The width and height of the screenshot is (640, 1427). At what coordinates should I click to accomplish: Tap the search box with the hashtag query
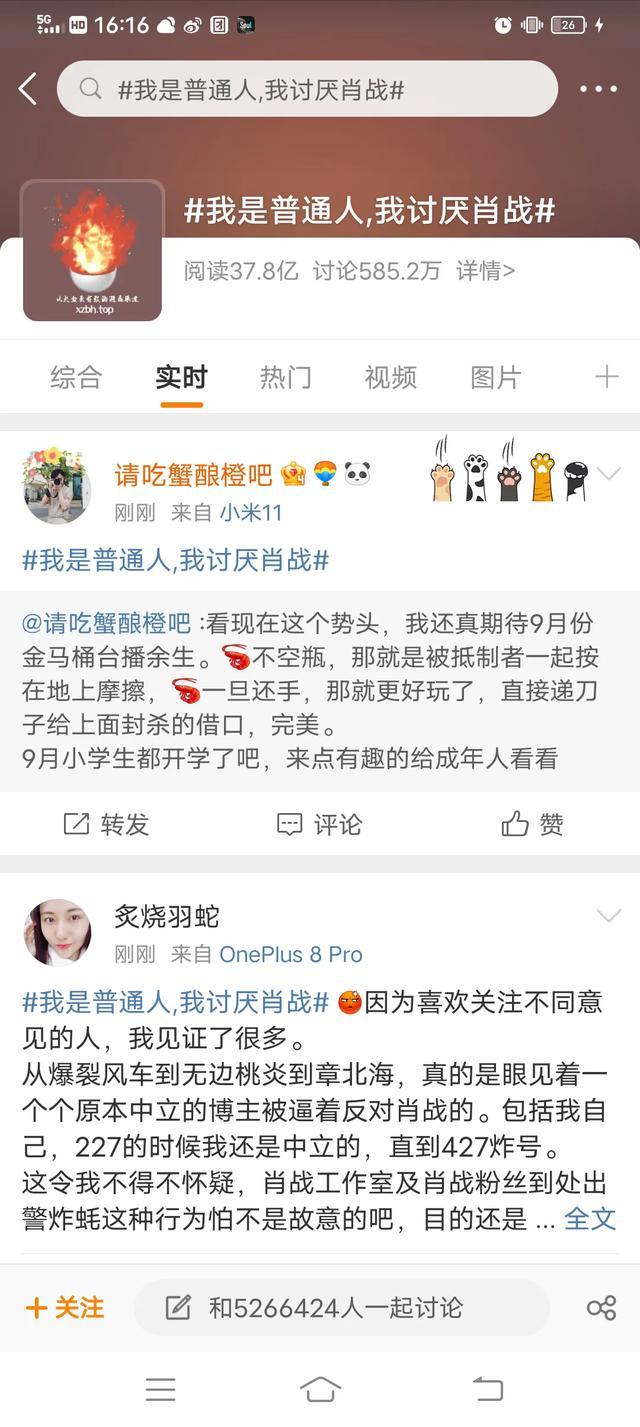306,89
